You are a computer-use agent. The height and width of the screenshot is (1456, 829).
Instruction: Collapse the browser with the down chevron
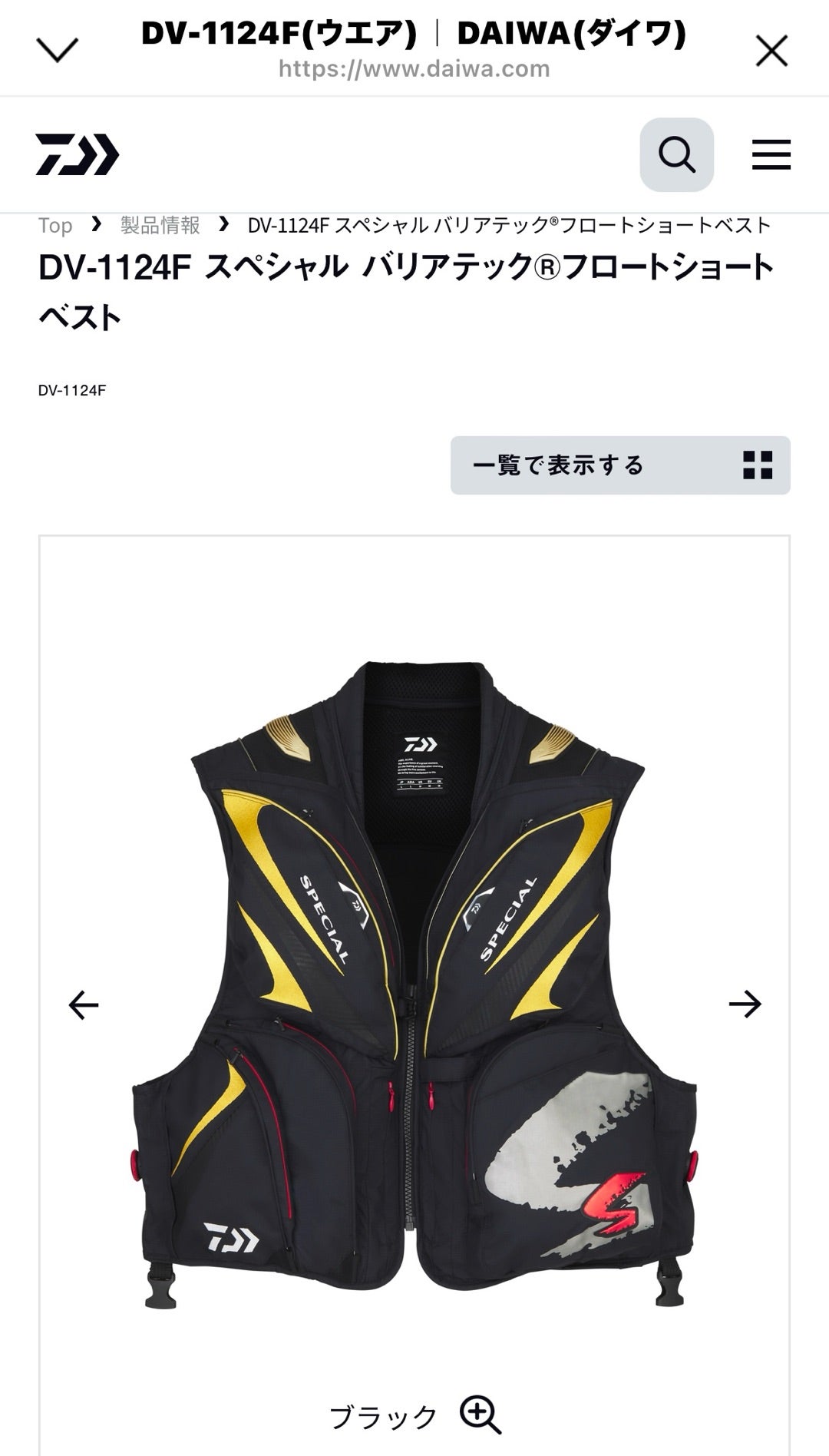(x=58, y=50)
